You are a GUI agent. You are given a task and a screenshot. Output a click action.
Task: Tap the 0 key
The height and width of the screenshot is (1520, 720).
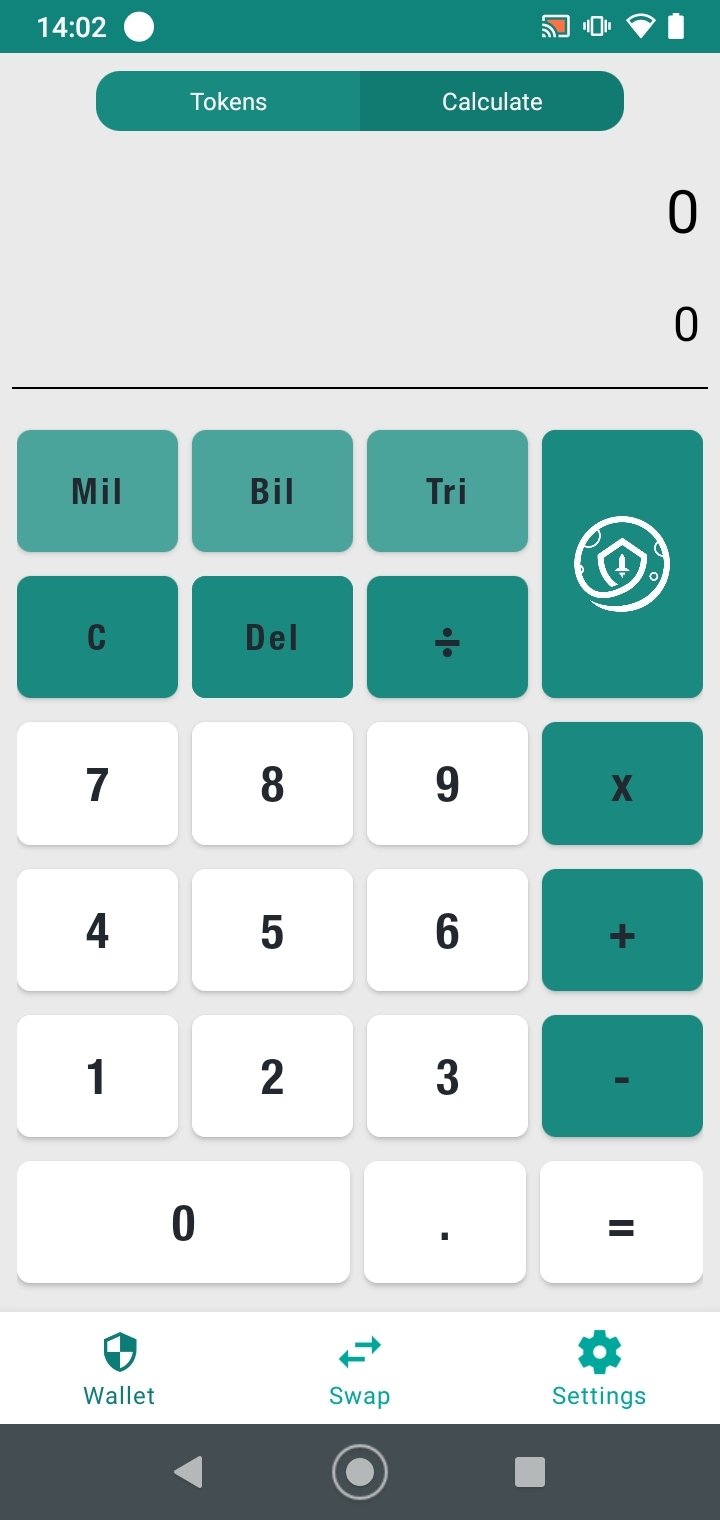(x=183, y=1222)
